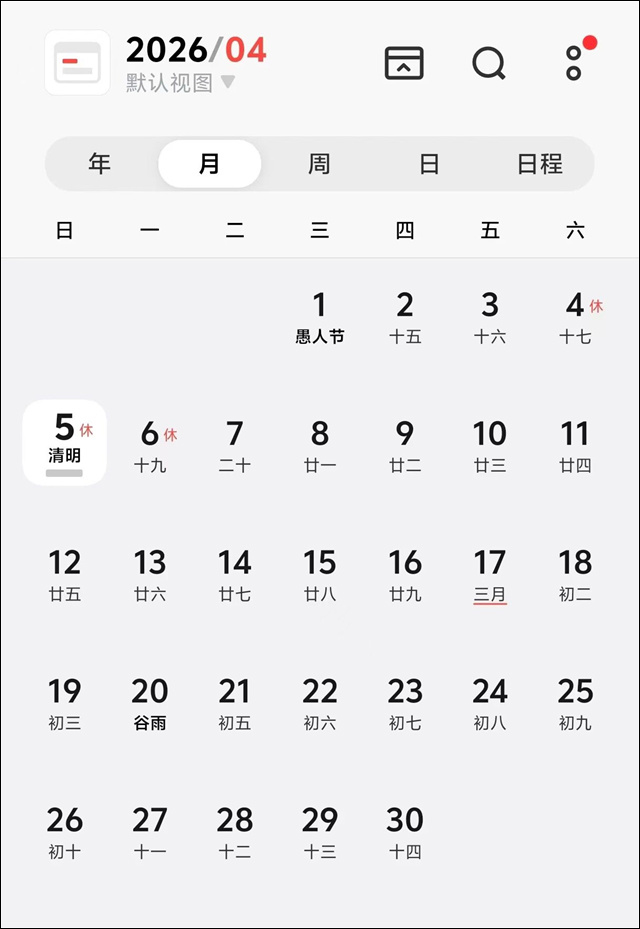The width and height of the screenshot is (640, 929).
Task: Tap the jump-to-today calendar icon
Action: [404, 63]
